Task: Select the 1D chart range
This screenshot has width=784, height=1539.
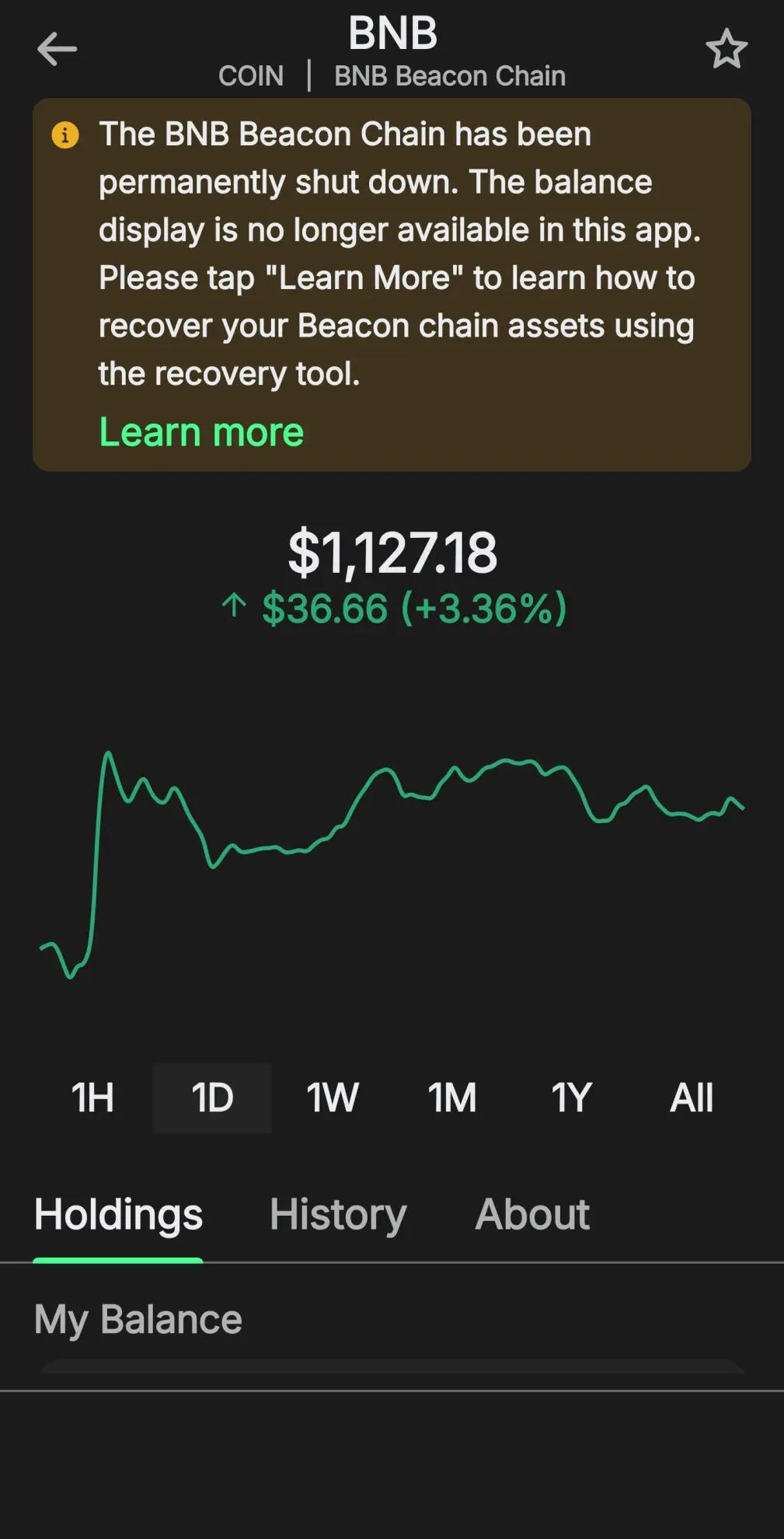Action: (212, 1098)
